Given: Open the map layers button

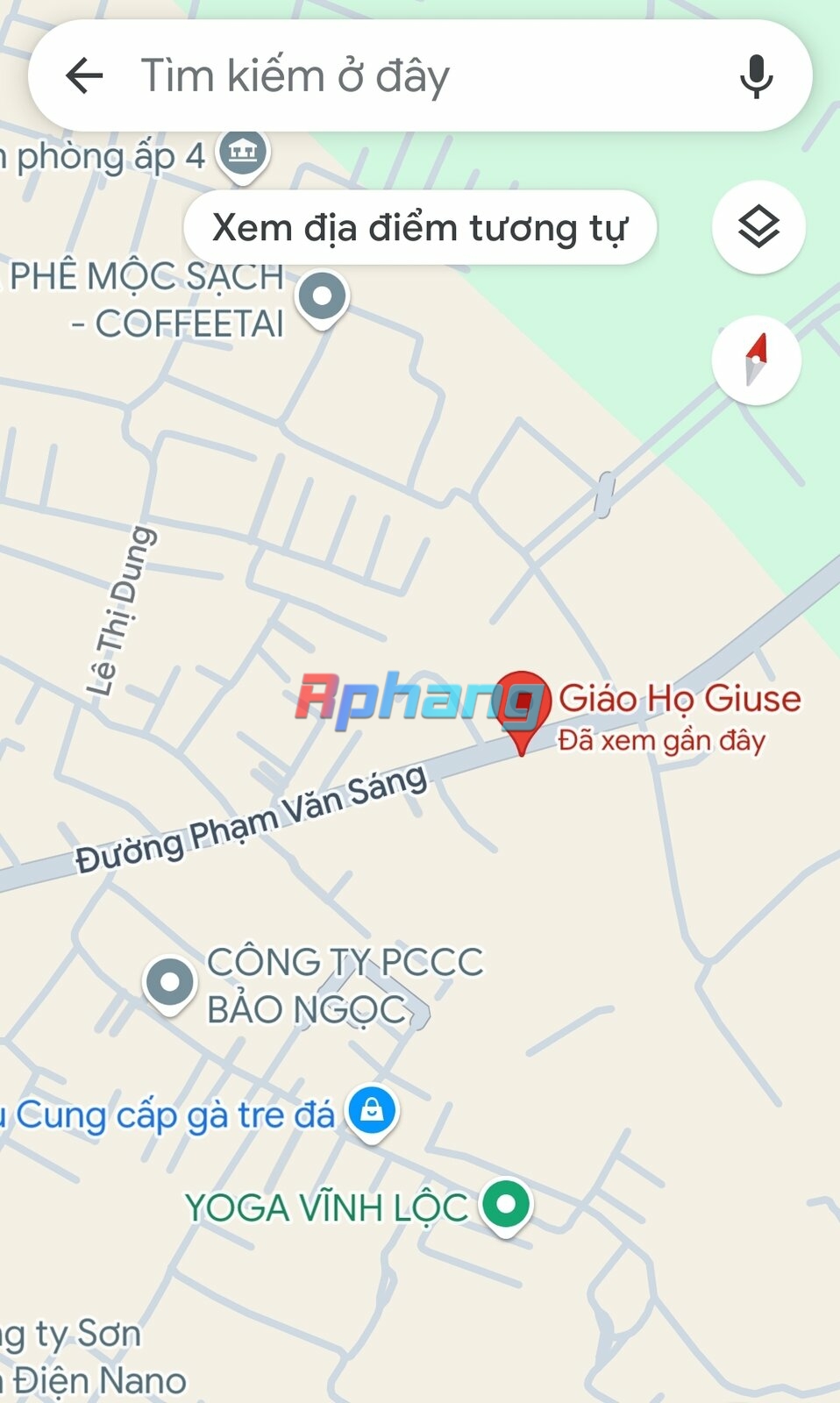Looking at the screenshot, I should (758, 227).
